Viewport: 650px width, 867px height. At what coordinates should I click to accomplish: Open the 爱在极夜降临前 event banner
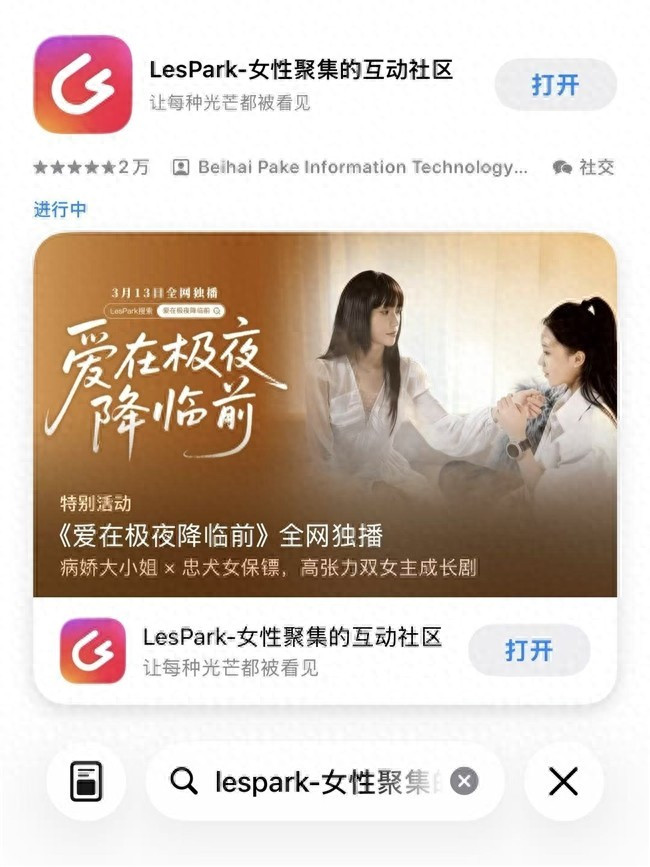[325, 414]
